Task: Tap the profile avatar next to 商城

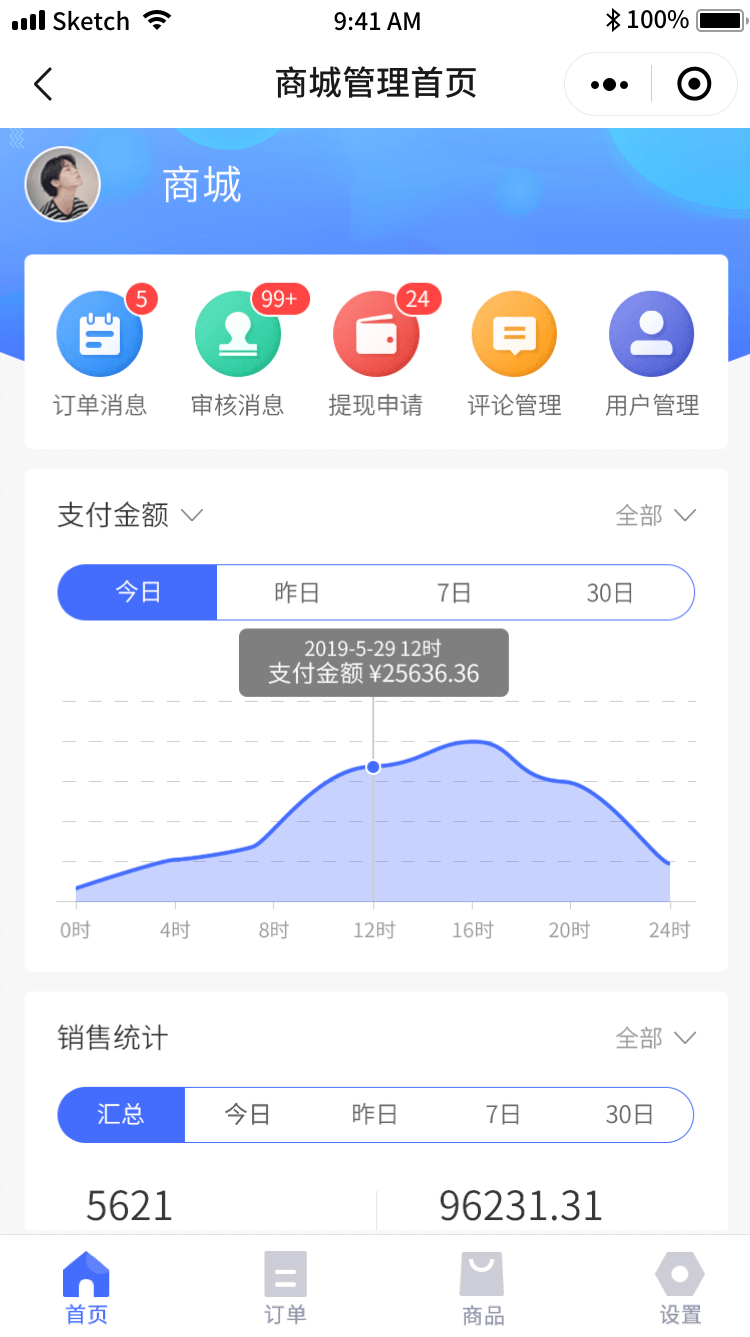Action: [62, 184]
